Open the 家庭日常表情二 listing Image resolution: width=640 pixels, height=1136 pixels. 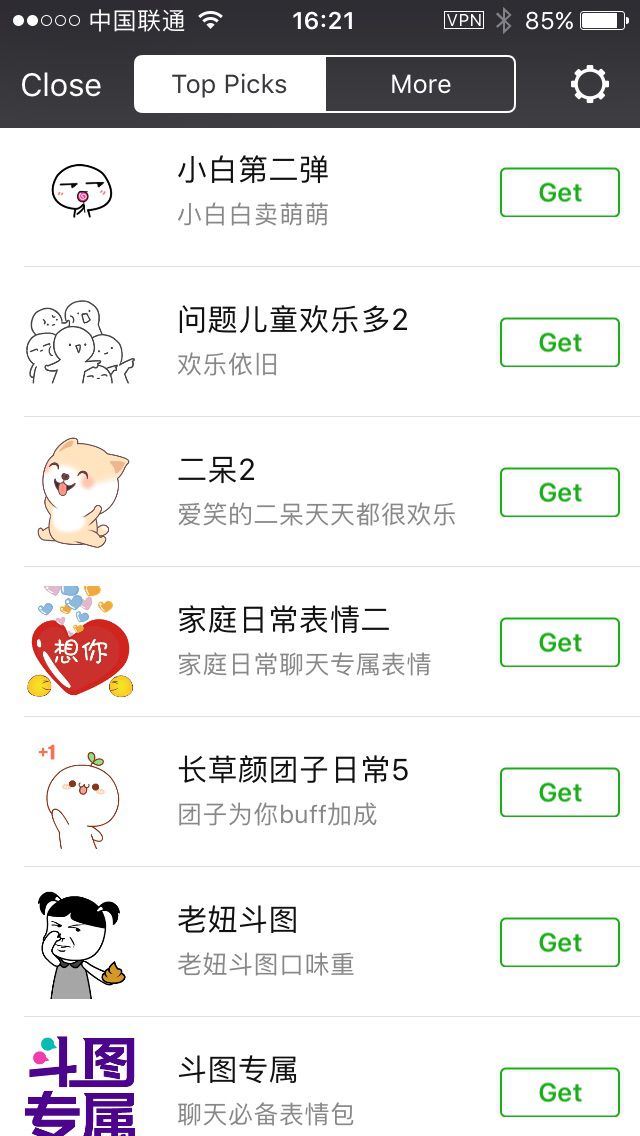point(320,642)
